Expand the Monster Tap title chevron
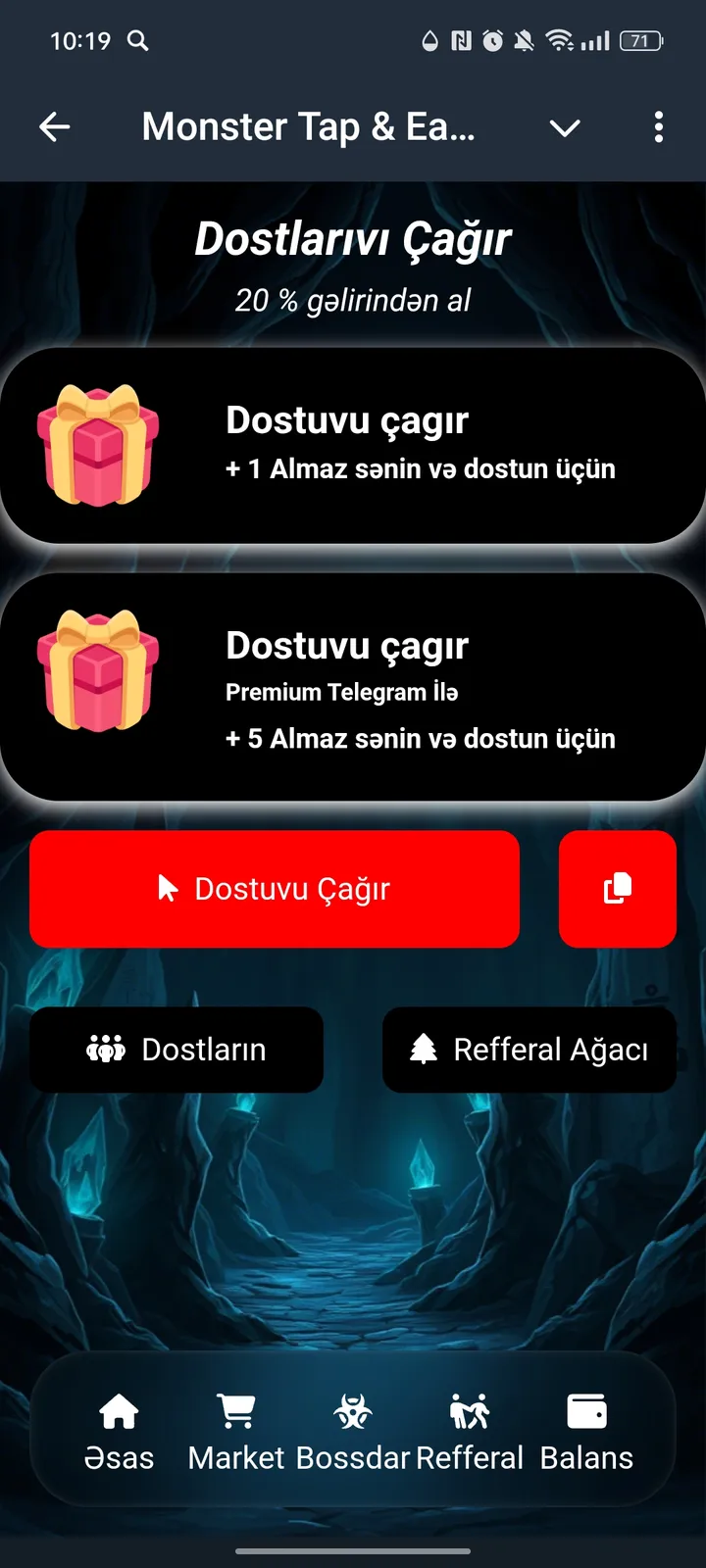 (x=565, y=127)
